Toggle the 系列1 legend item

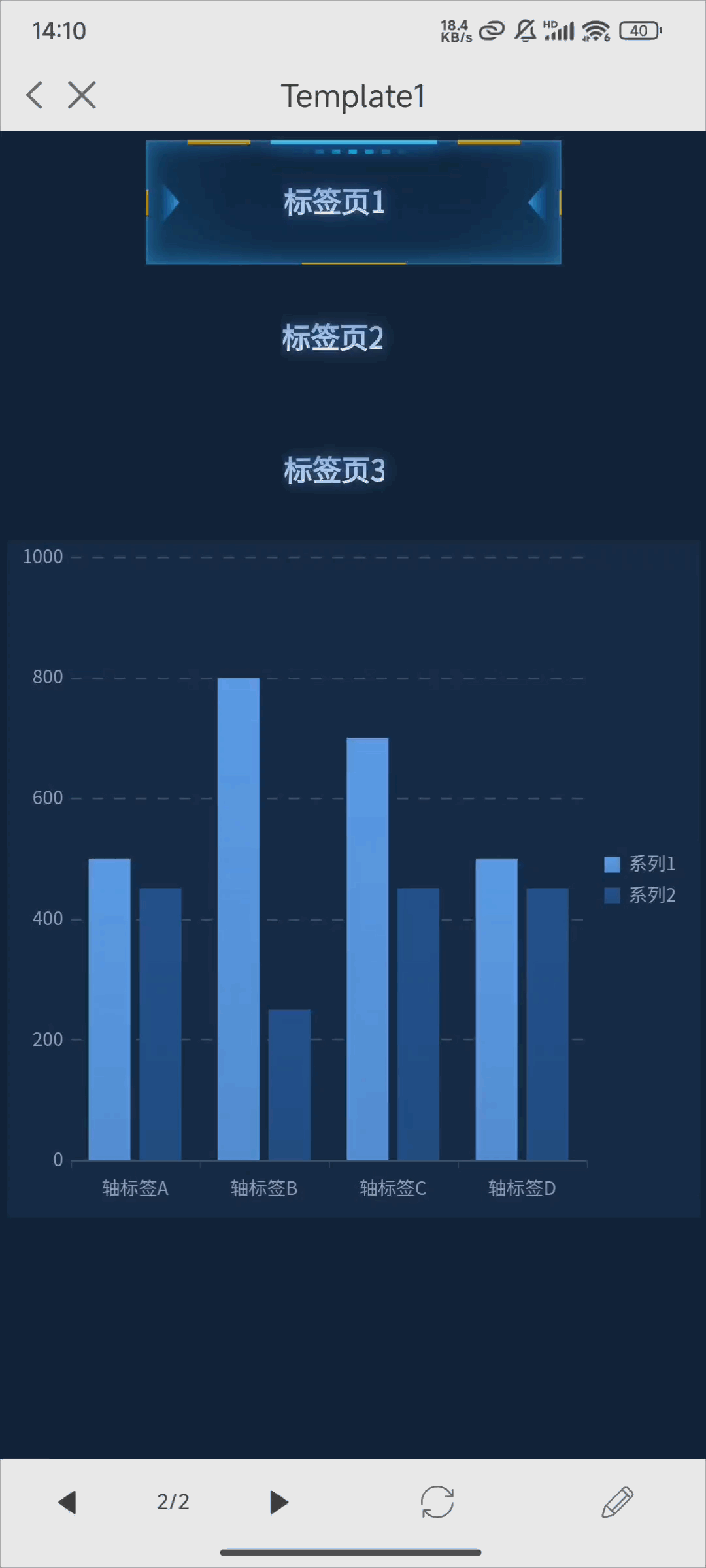[639, 864]
